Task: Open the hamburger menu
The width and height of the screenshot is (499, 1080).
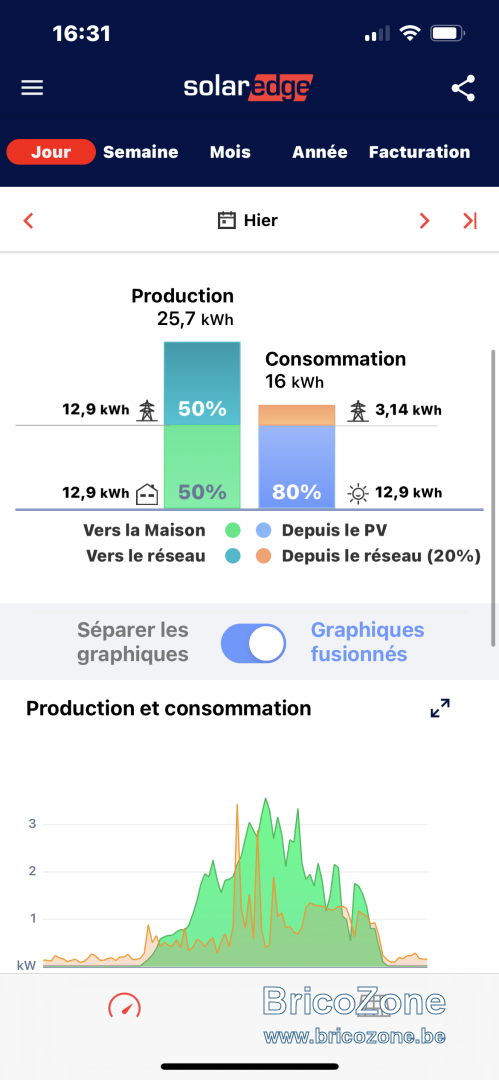Action: point(32,88)
